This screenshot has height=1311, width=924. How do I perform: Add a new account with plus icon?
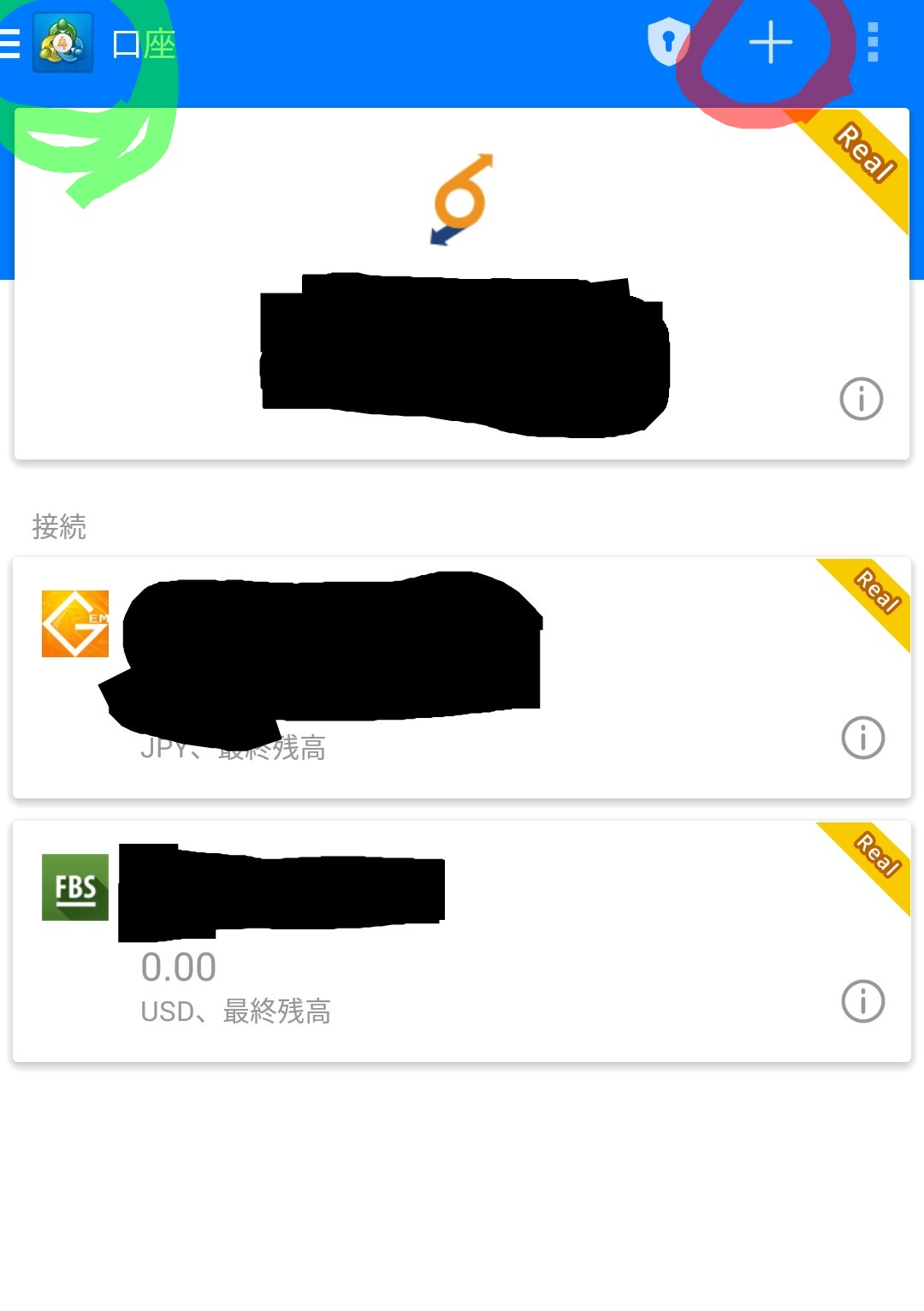770,43
